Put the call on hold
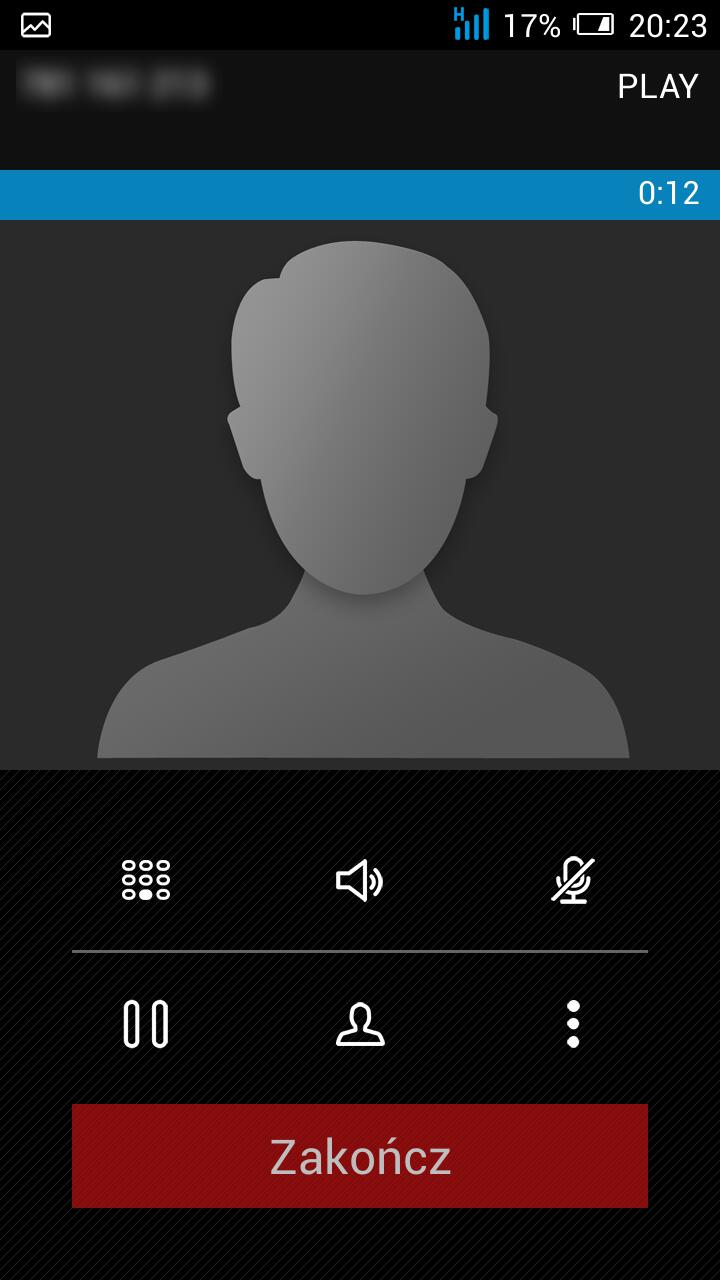Screen dimensions: 720x1280 146,1024
